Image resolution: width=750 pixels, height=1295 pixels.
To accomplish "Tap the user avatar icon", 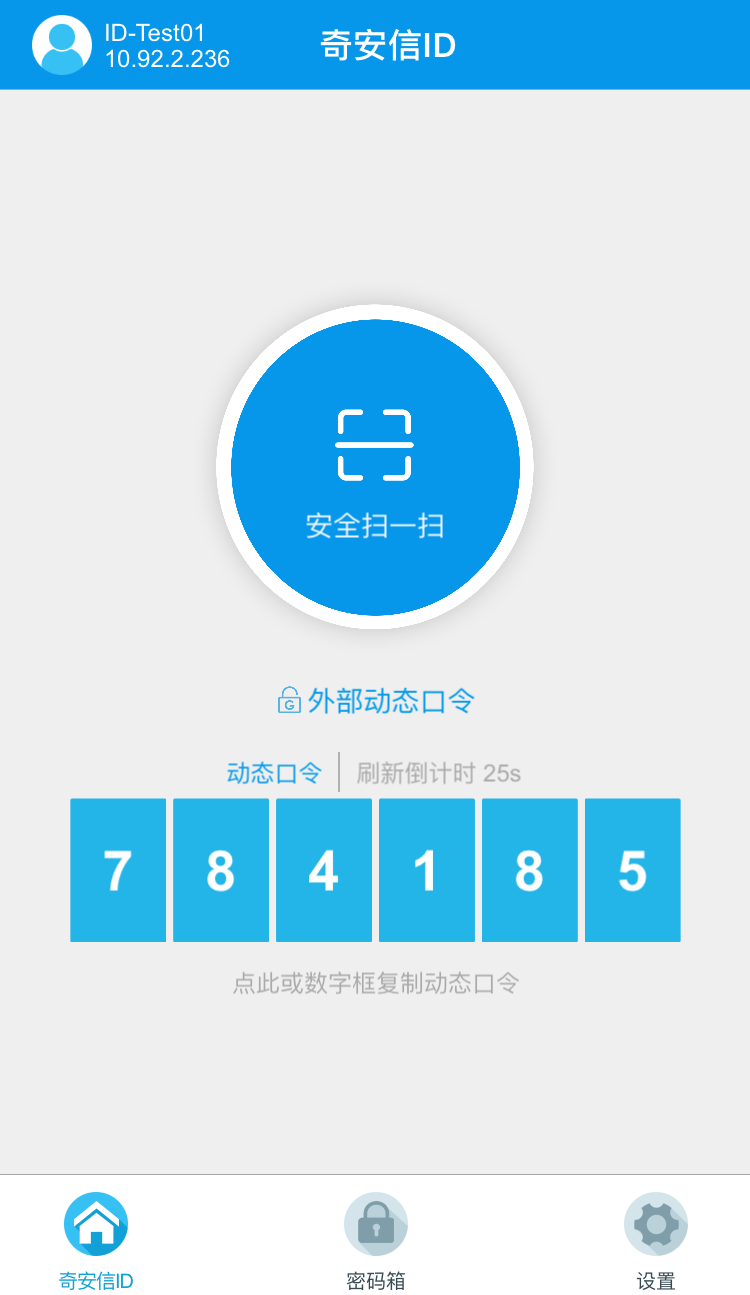I will click(x=61, y=44).
